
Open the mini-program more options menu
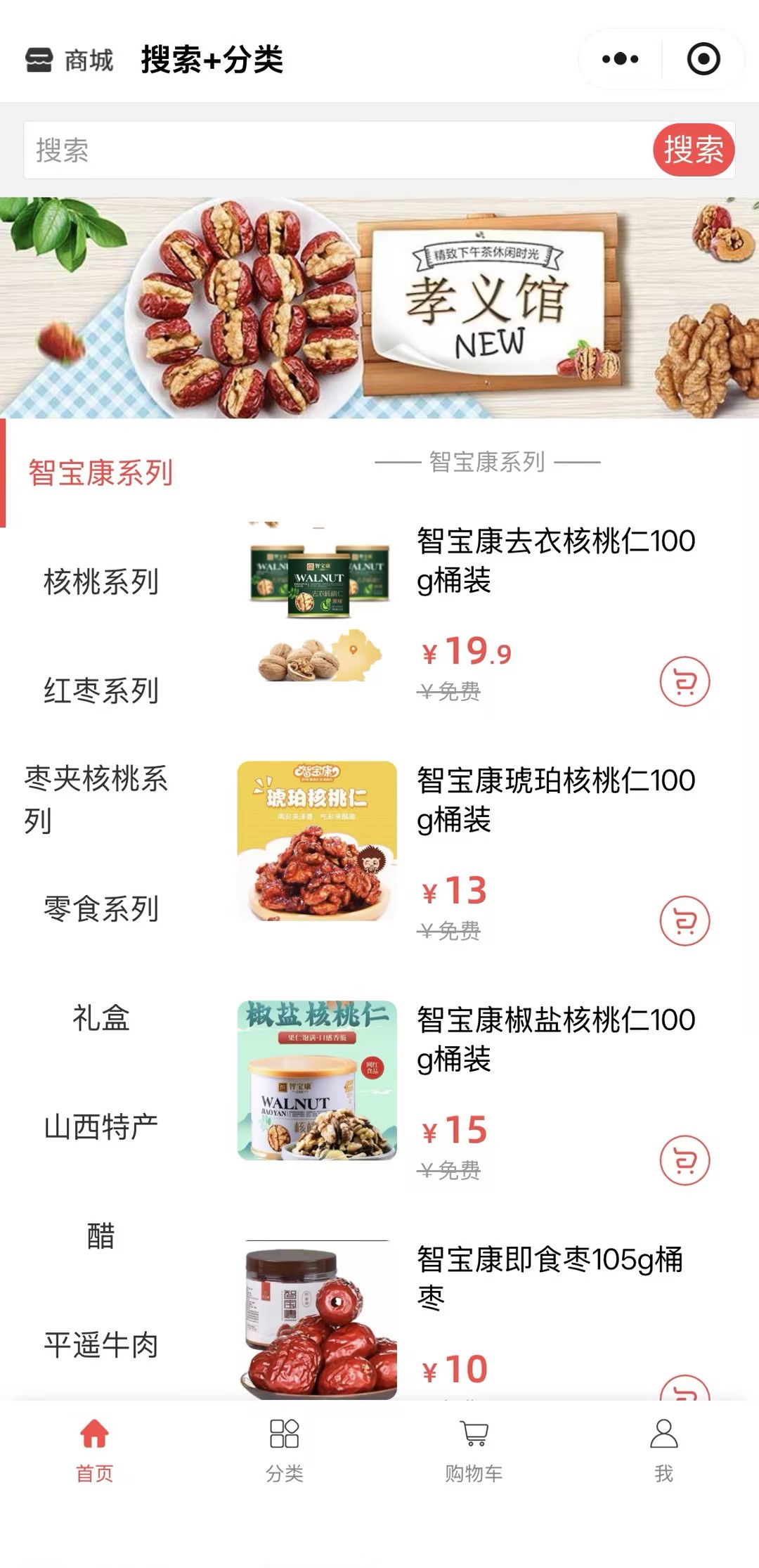[620, 59]
